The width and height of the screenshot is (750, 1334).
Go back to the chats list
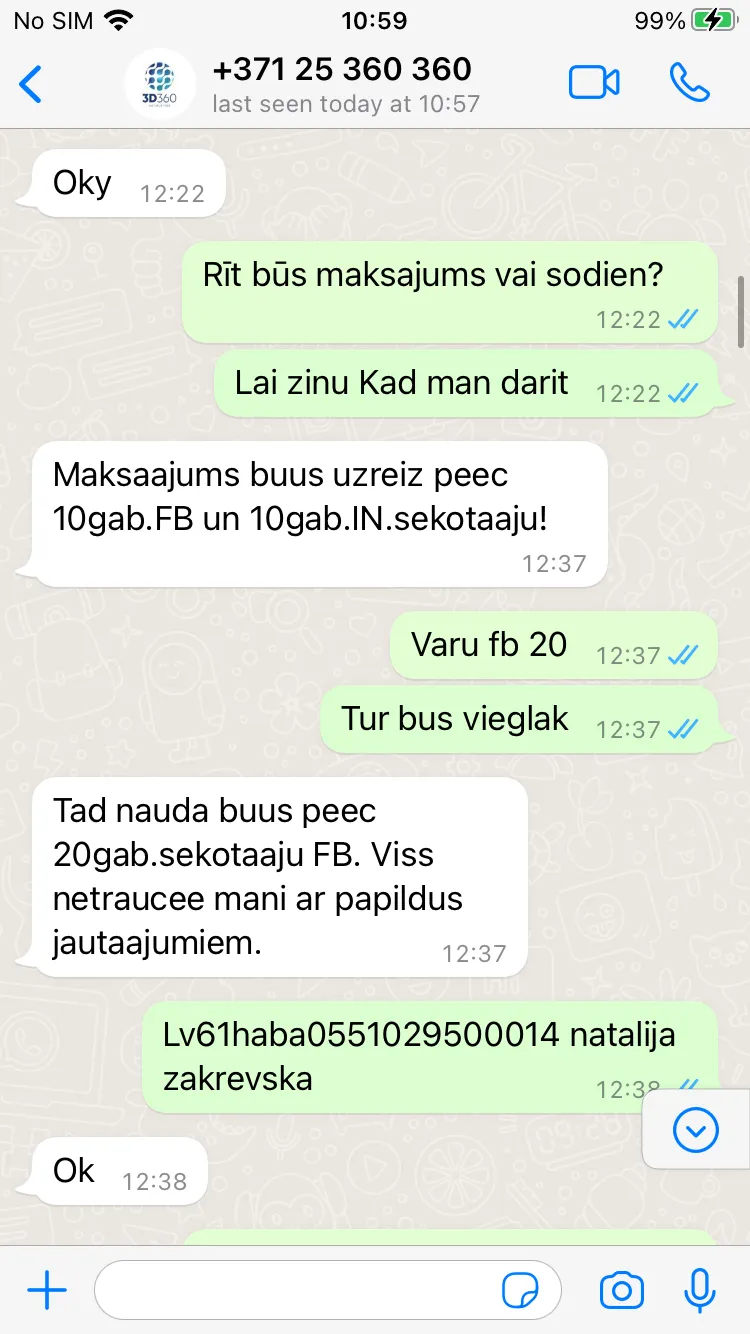point(31,84)
